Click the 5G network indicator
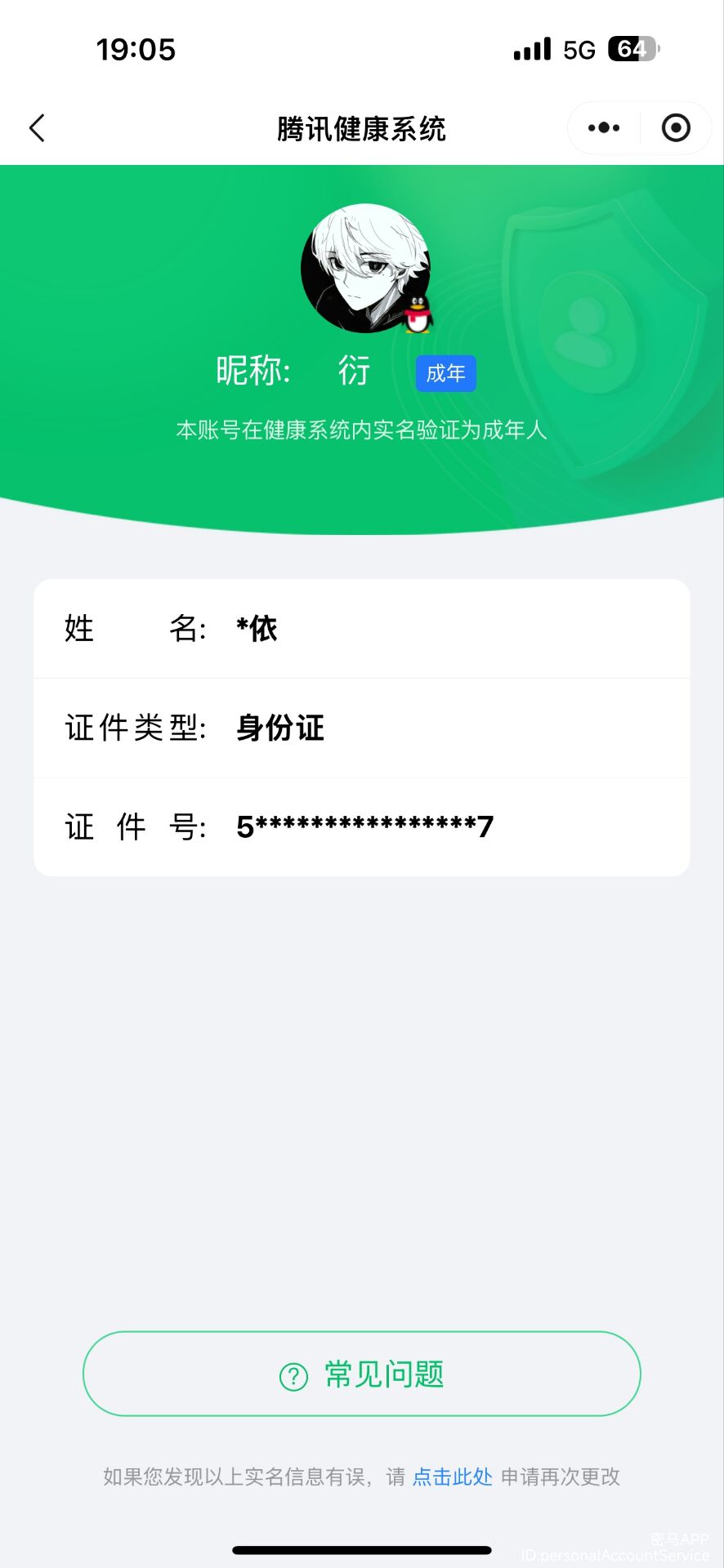This screenshot has height=1568, width=724. (579, 49)
